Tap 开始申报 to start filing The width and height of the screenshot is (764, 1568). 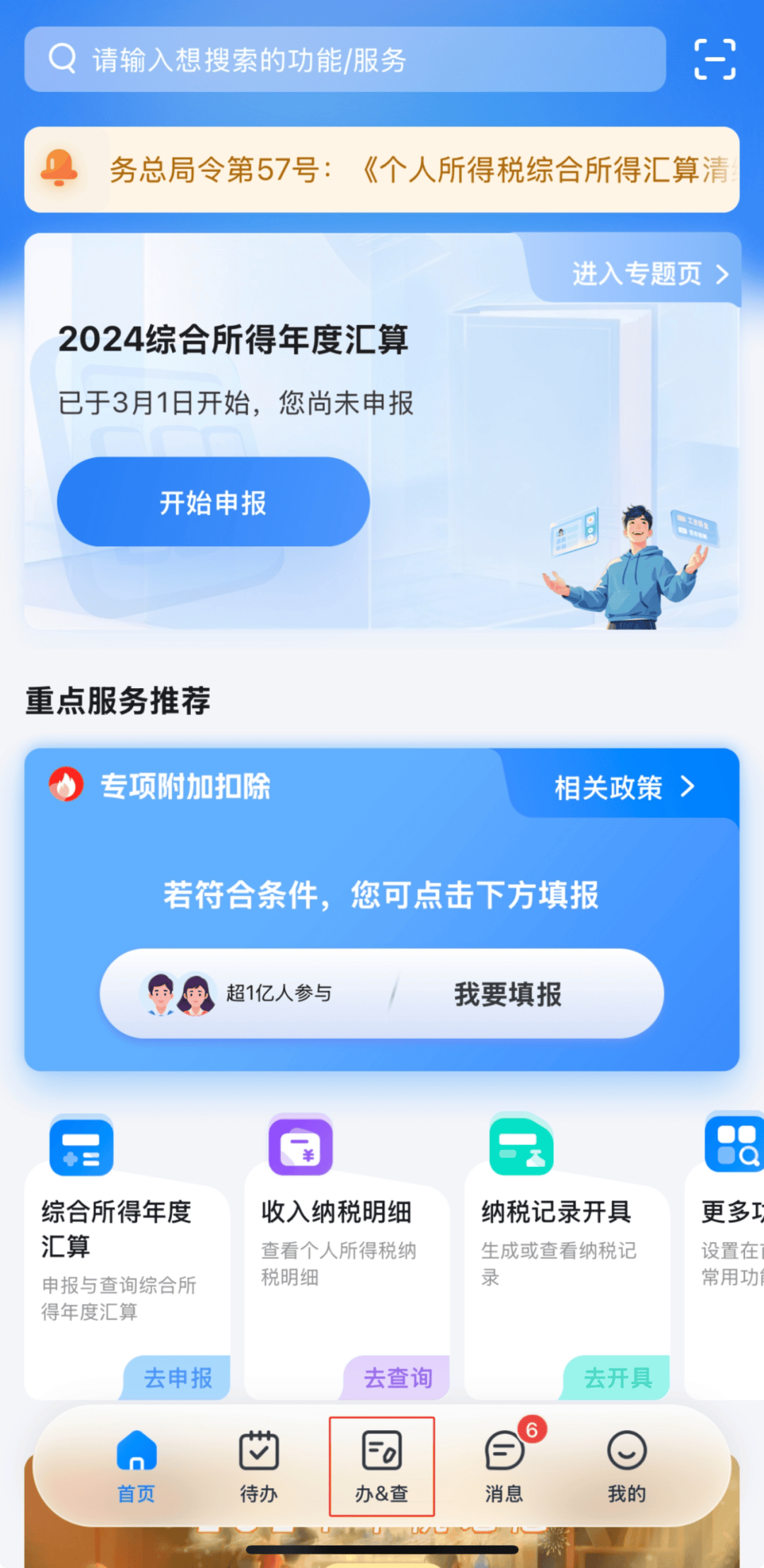212,502
